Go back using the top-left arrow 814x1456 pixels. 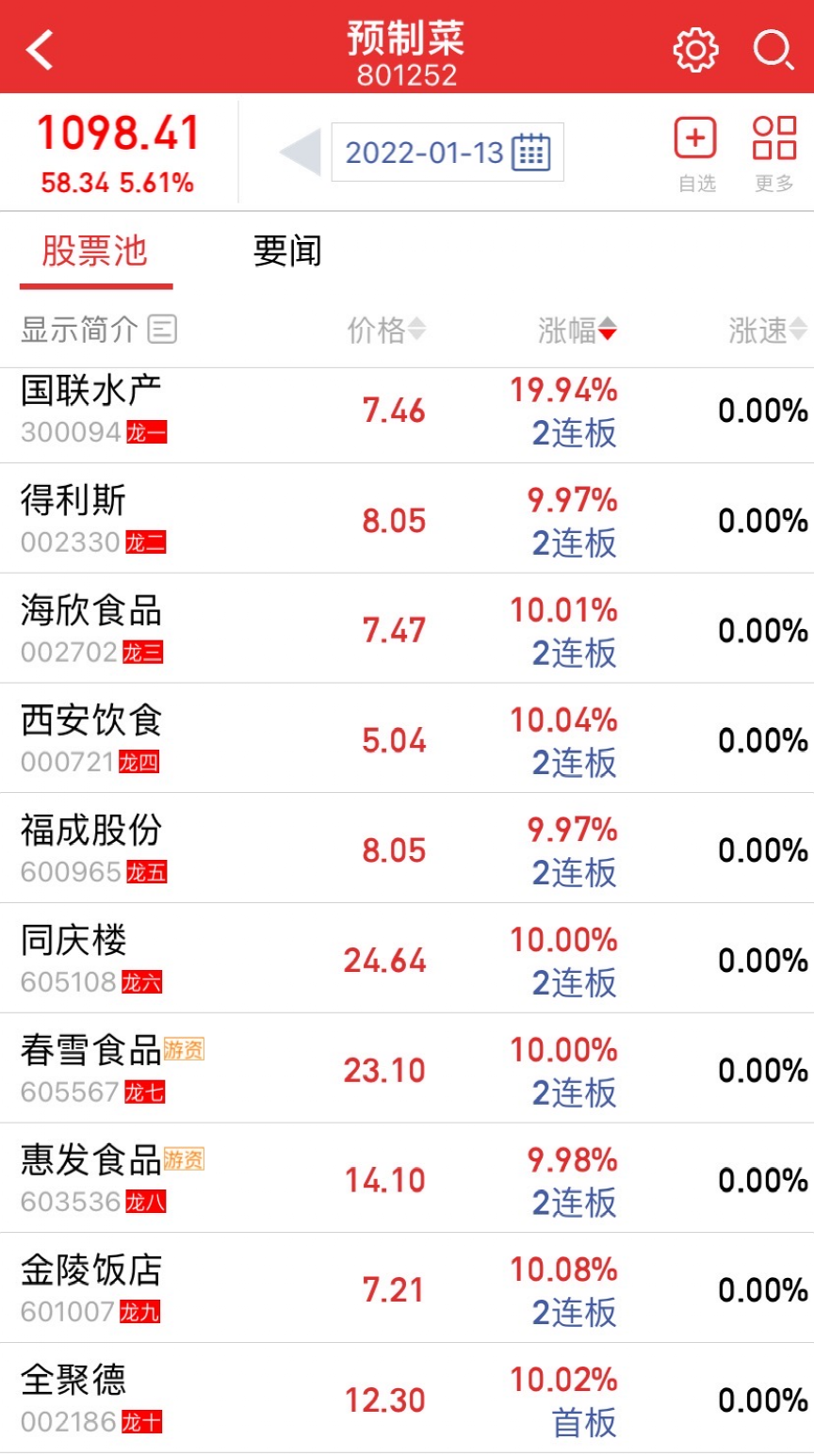pos(40,49)
